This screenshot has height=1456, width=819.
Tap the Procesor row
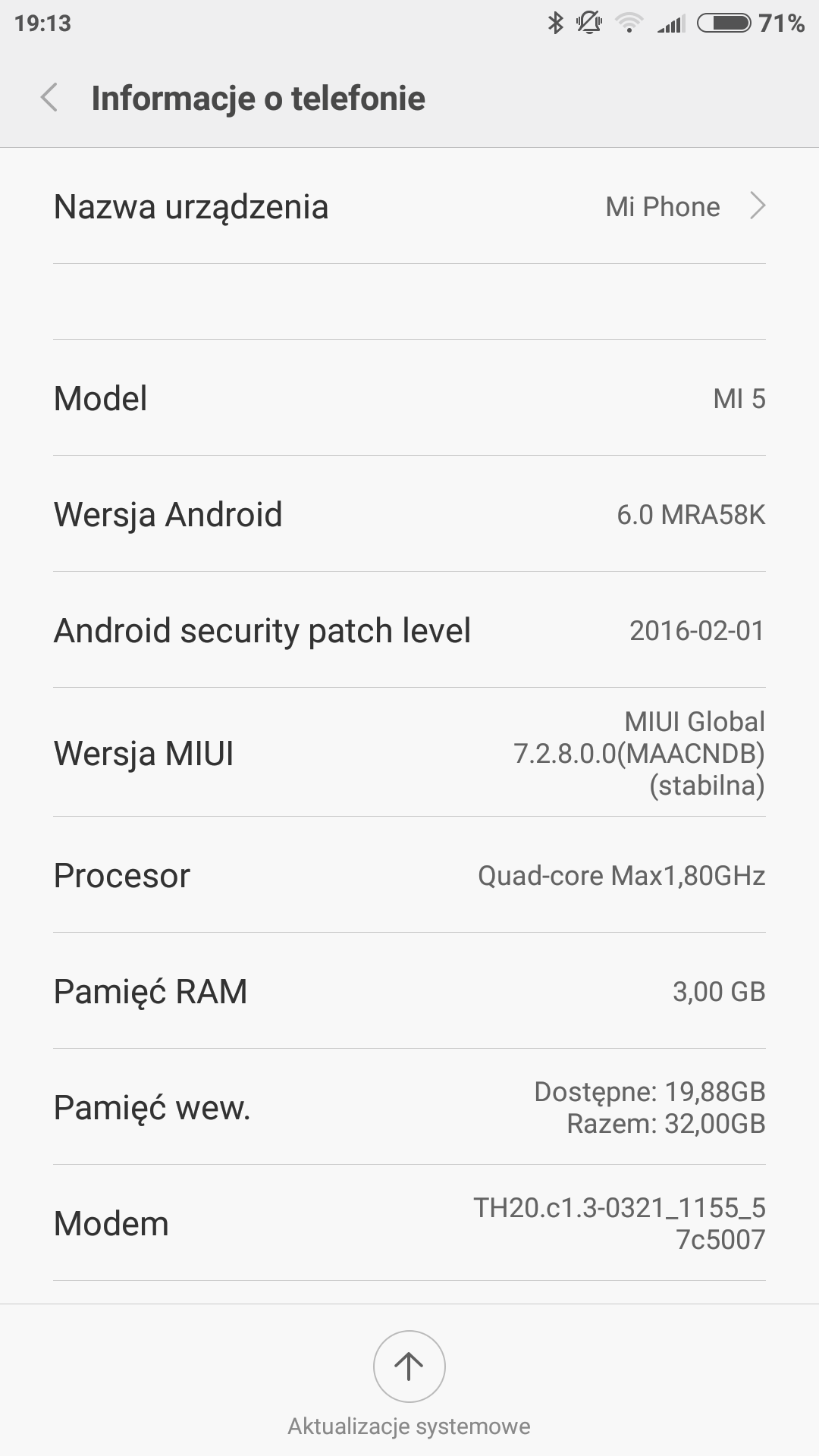pyautogui.click(x=409, y=876)
